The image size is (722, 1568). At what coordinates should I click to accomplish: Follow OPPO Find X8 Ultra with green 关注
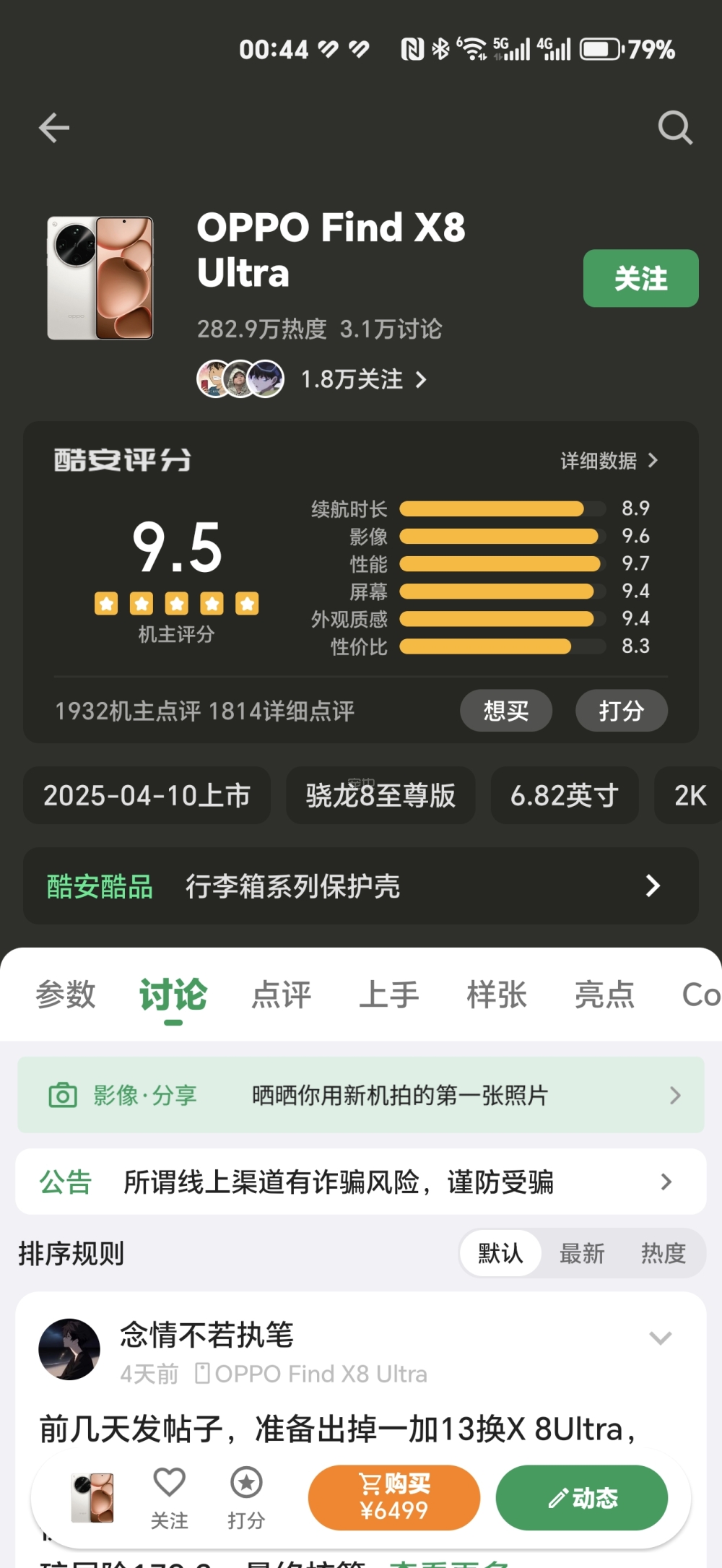click(x=640, y=279)
